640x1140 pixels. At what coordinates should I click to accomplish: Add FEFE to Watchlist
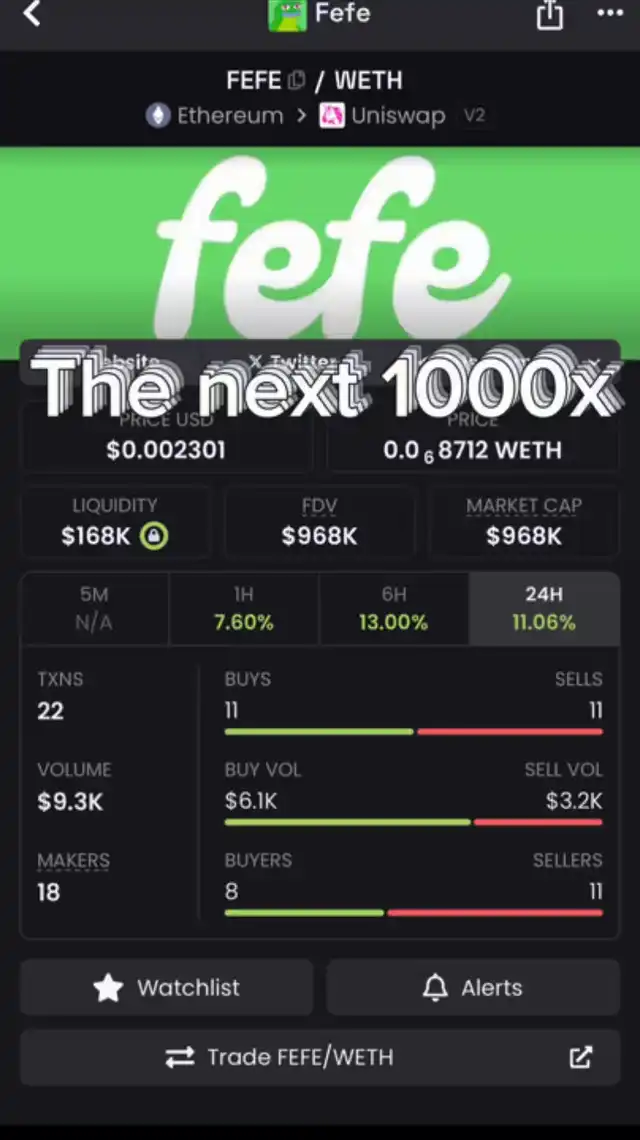(x=167, y=987)
